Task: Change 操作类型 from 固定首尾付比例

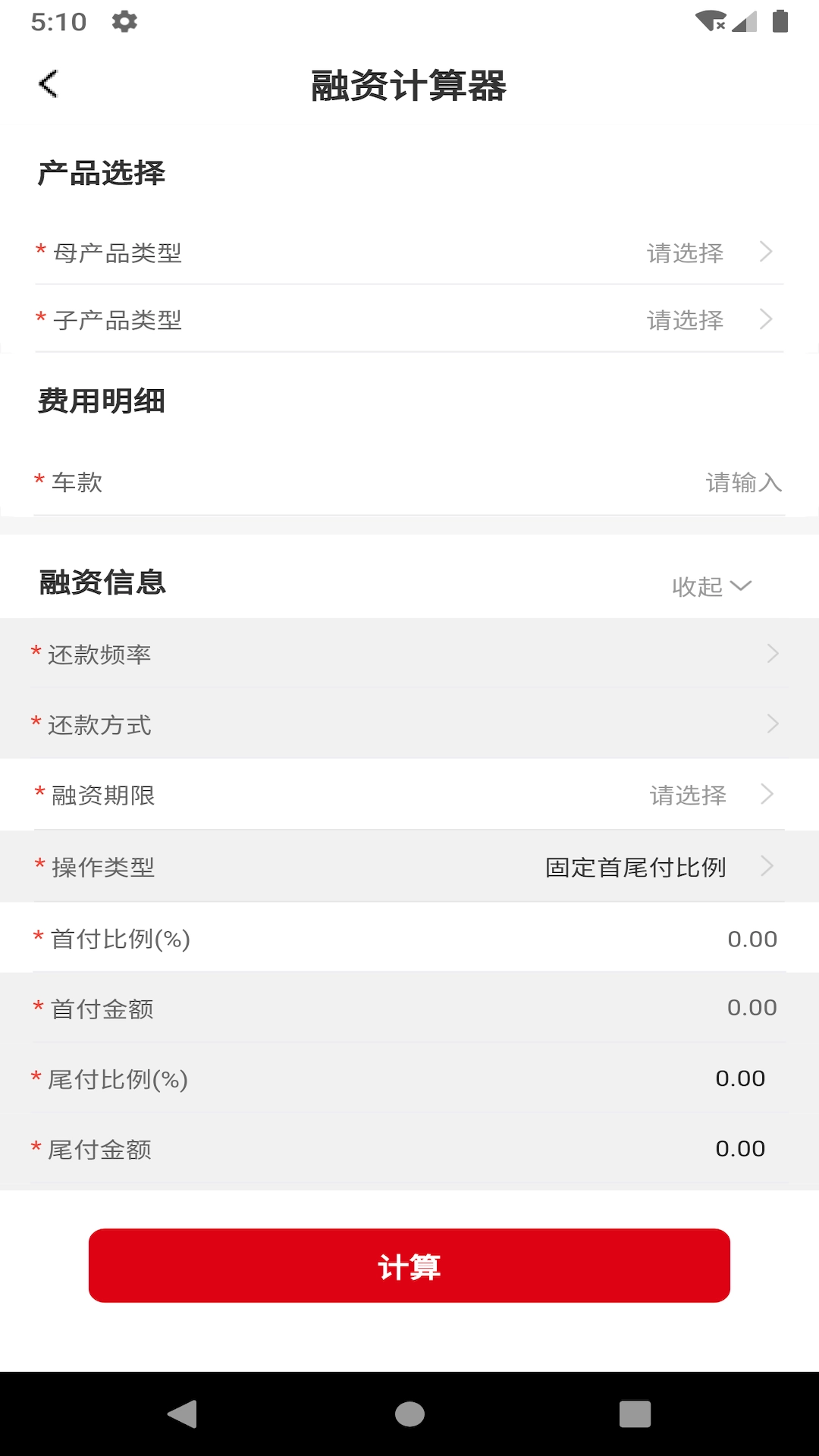Action: [x=635, y=866]
